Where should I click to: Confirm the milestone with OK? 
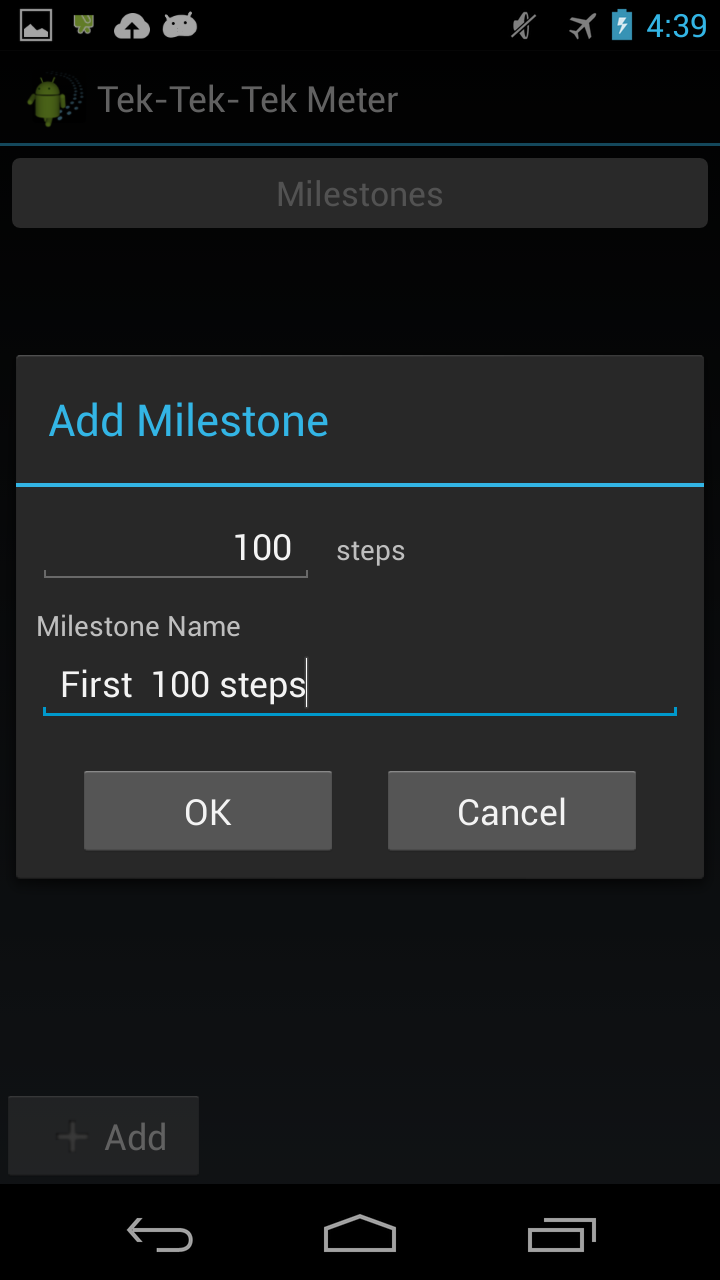click(208, 811)
